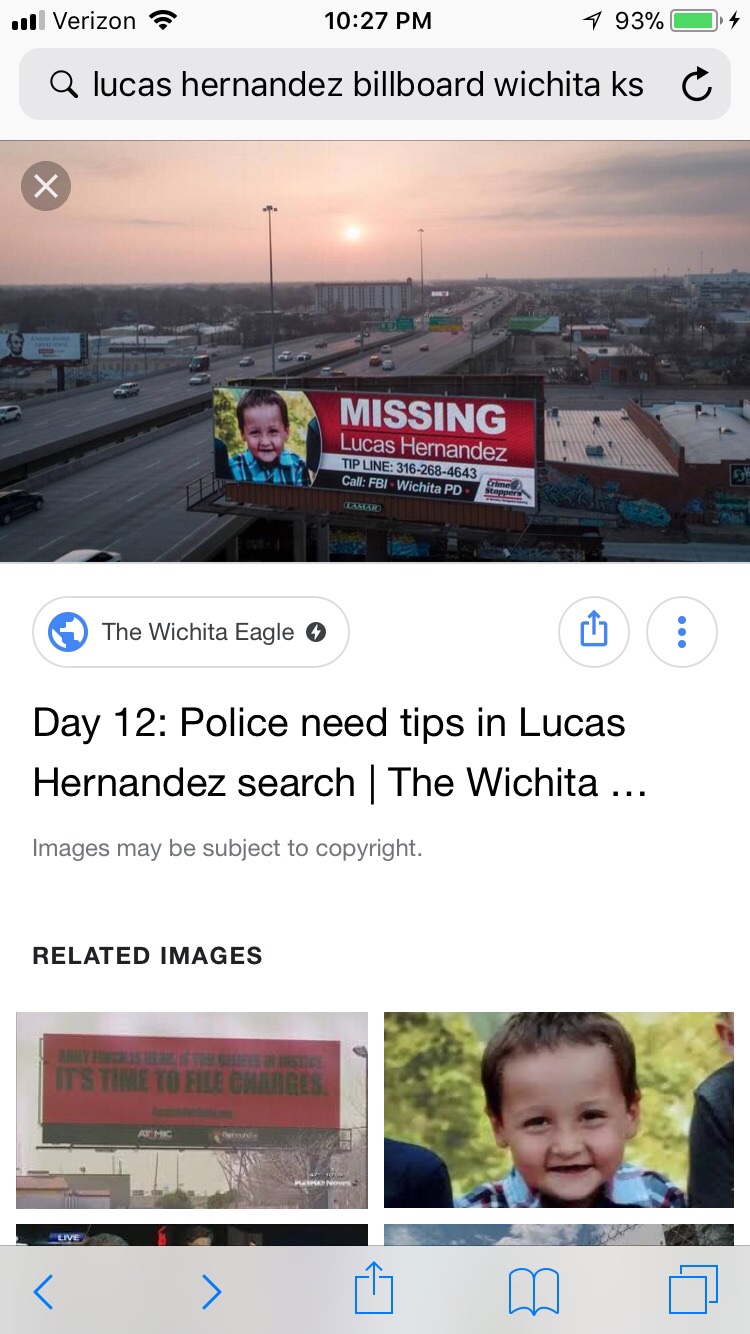750x1334 pixels.
Task: Open the MISSING billboard image full size
Action: pyautogui.click(x=375, y=352)
